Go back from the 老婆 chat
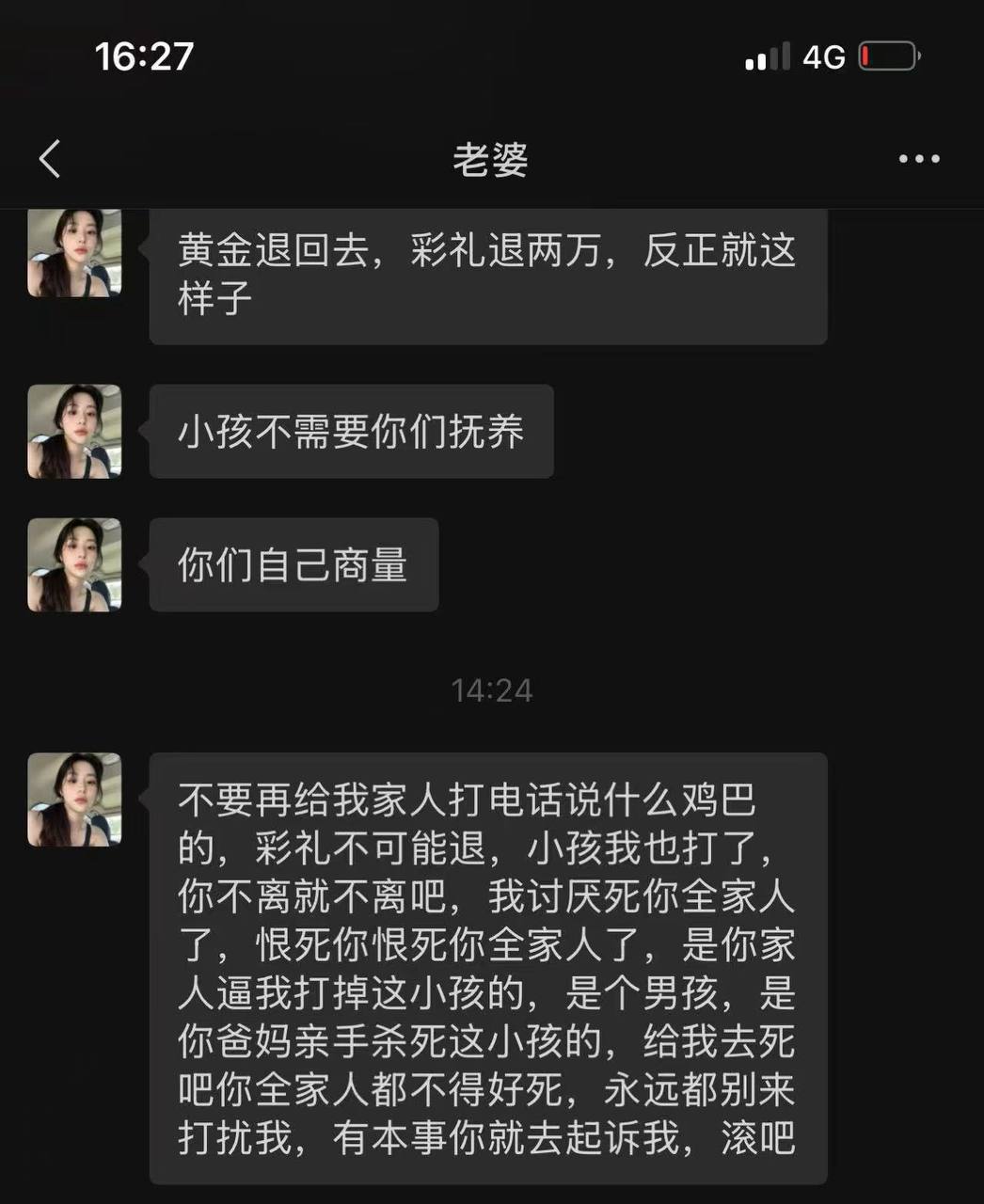 (51, 159)
